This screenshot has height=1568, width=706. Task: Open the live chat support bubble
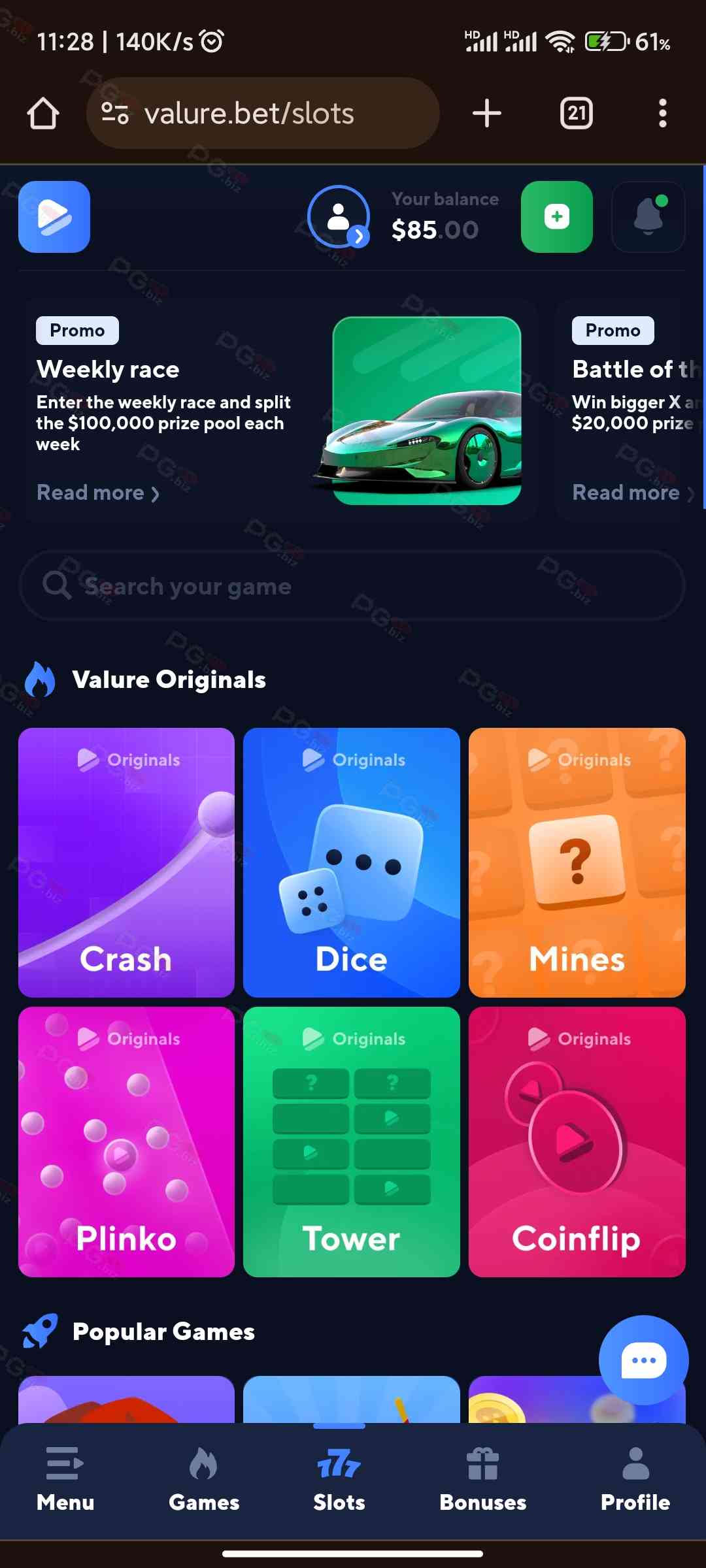click(643, 1360)
